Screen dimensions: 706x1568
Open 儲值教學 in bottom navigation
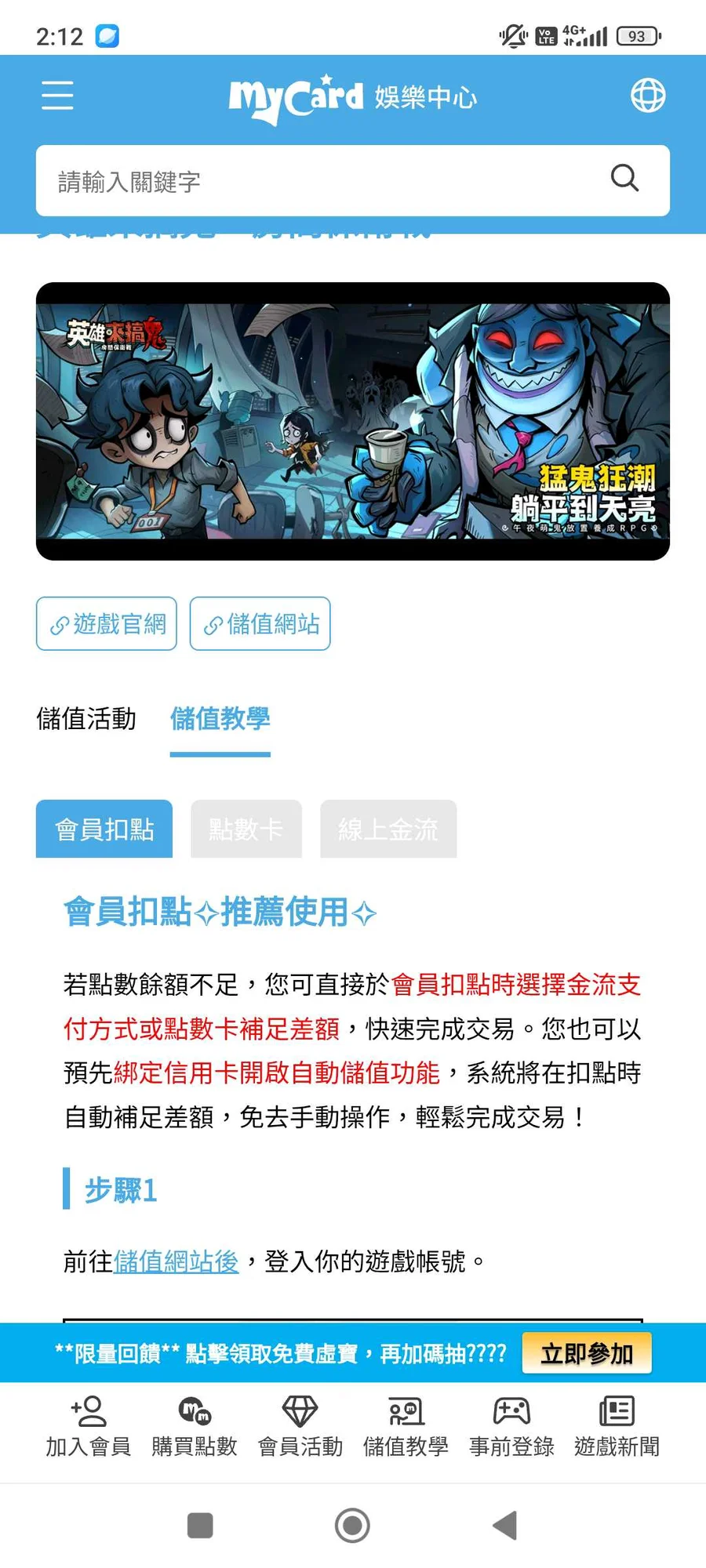coord(406,1427)
